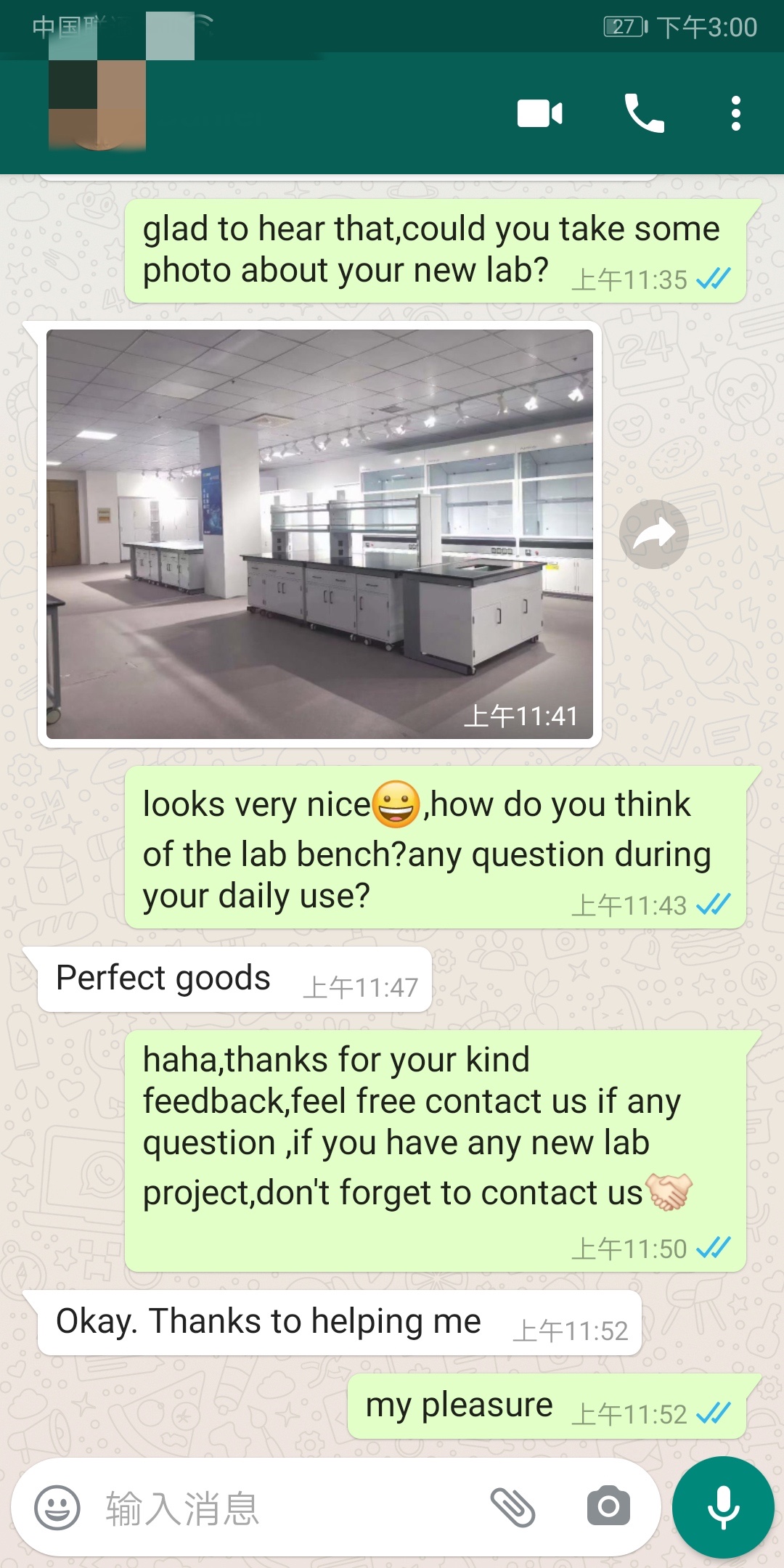The width and height of the screenshot is (784, 1568).
Task: Start a voice call
Action: 644,114
